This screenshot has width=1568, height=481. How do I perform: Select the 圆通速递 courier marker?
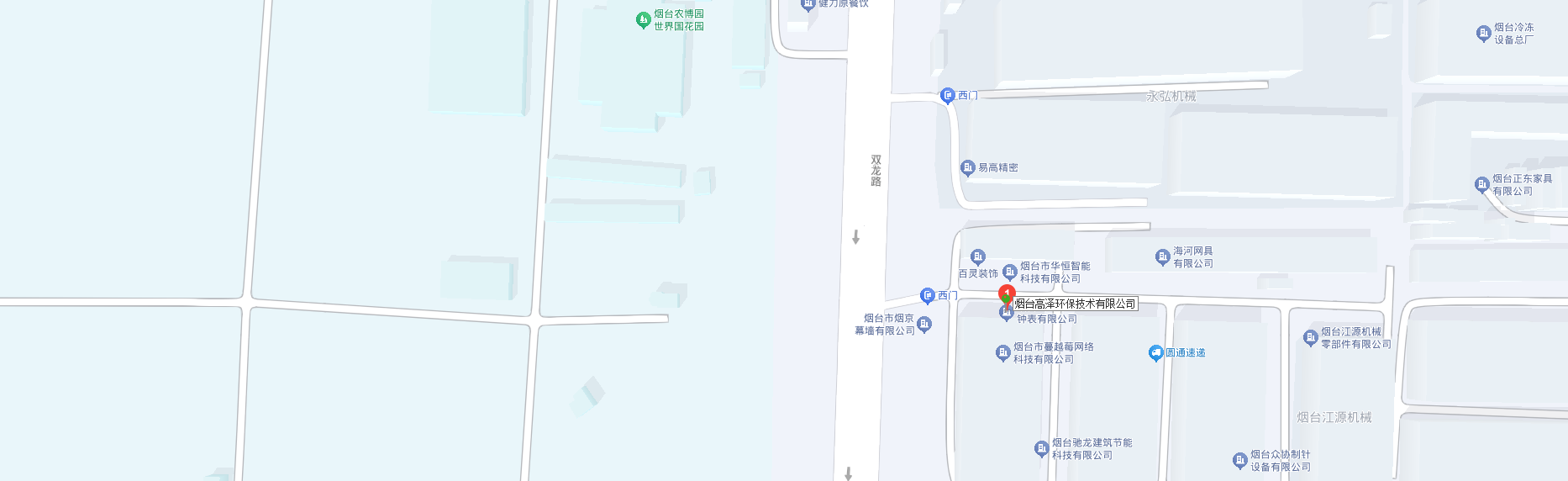pos(1156,352)
